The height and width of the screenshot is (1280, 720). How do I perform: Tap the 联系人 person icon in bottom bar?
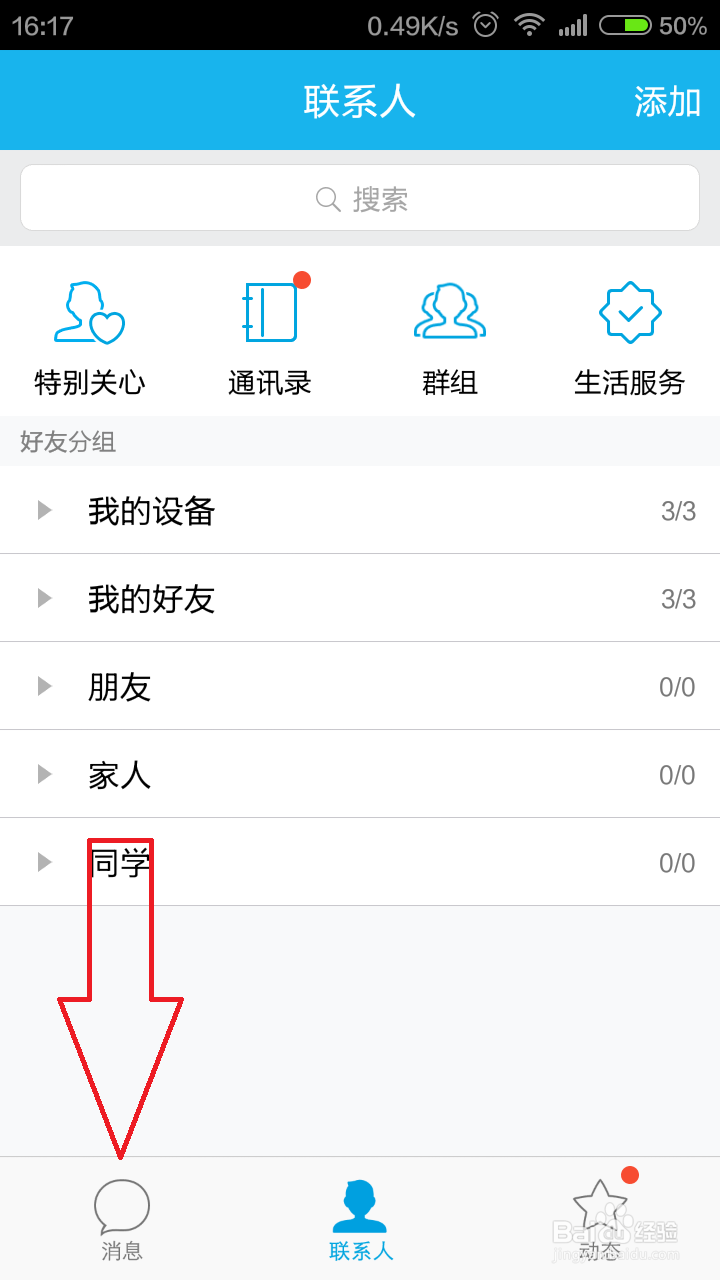(360, 1200)
